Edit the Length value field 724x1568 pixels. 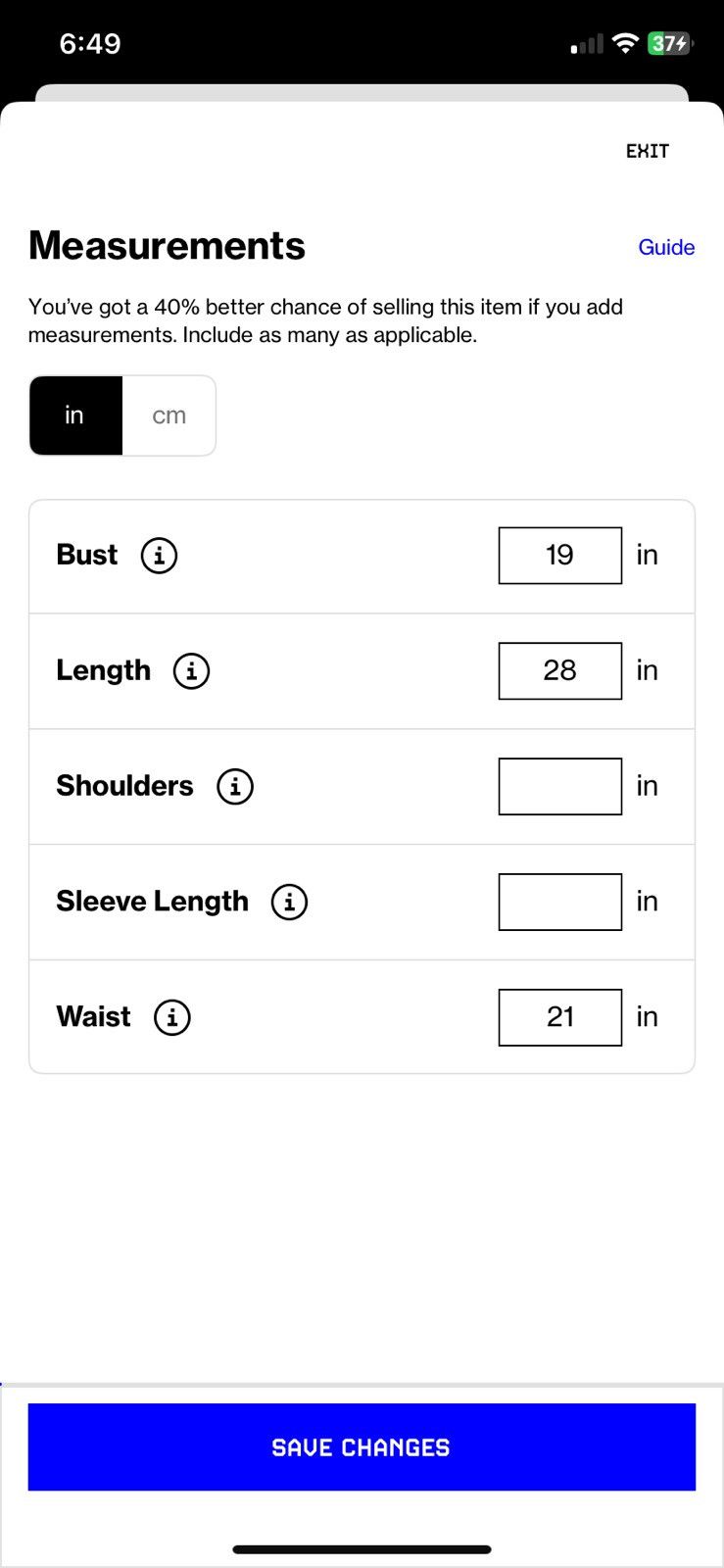coord(560,671)
